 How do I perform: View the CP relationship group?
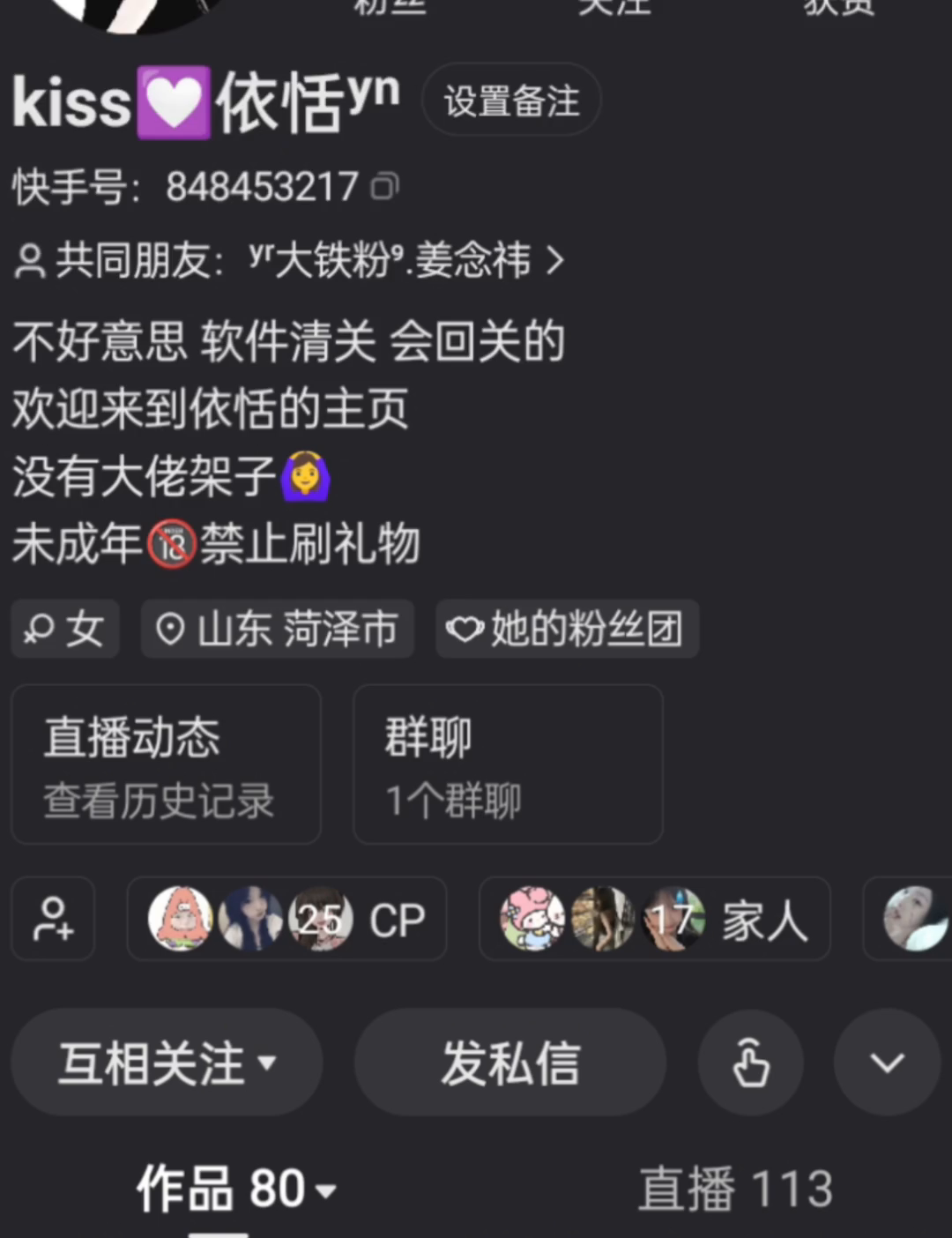(286, 919)
